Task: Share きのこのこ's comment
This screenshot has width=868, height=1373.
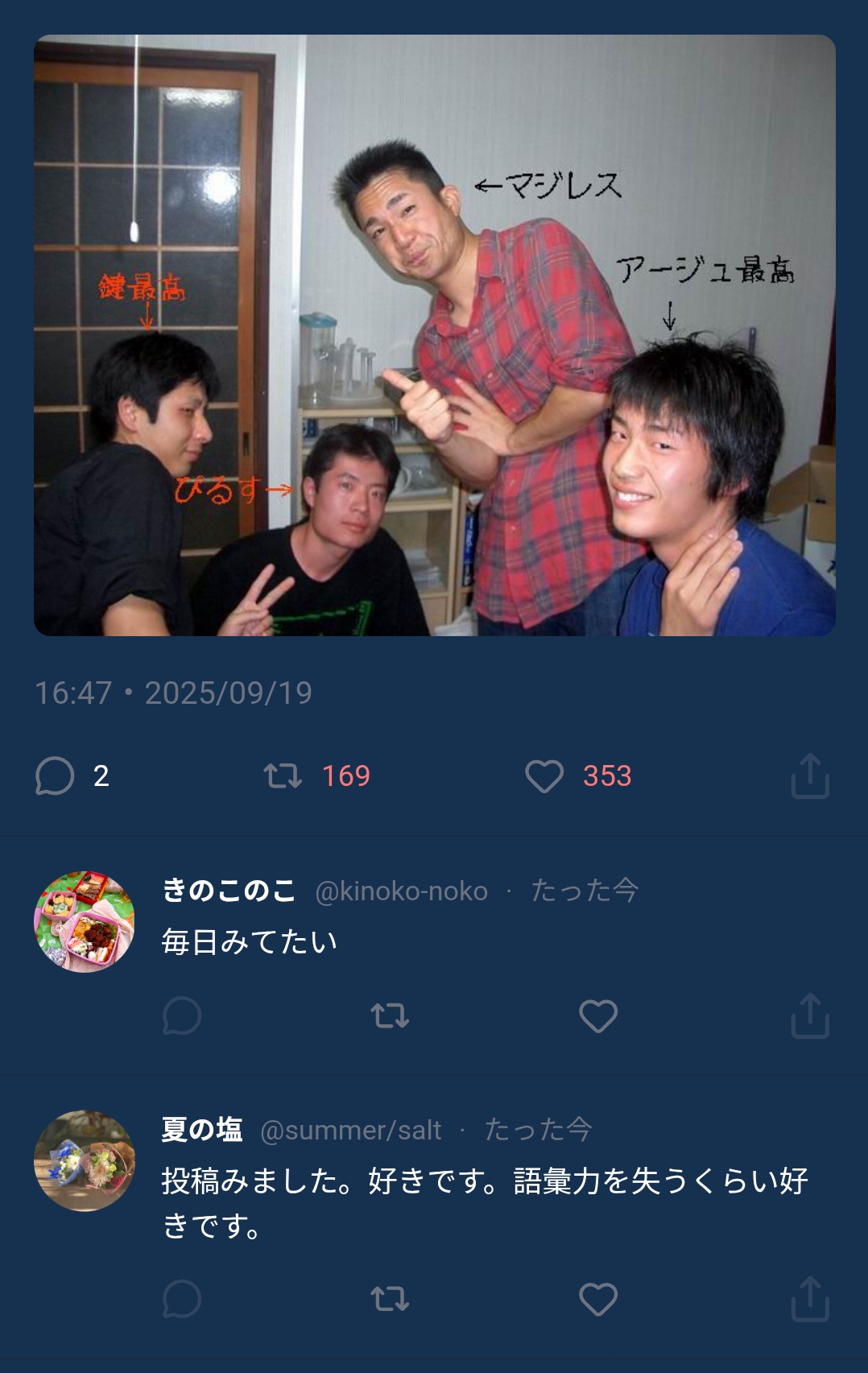Action: point(810,1016)
